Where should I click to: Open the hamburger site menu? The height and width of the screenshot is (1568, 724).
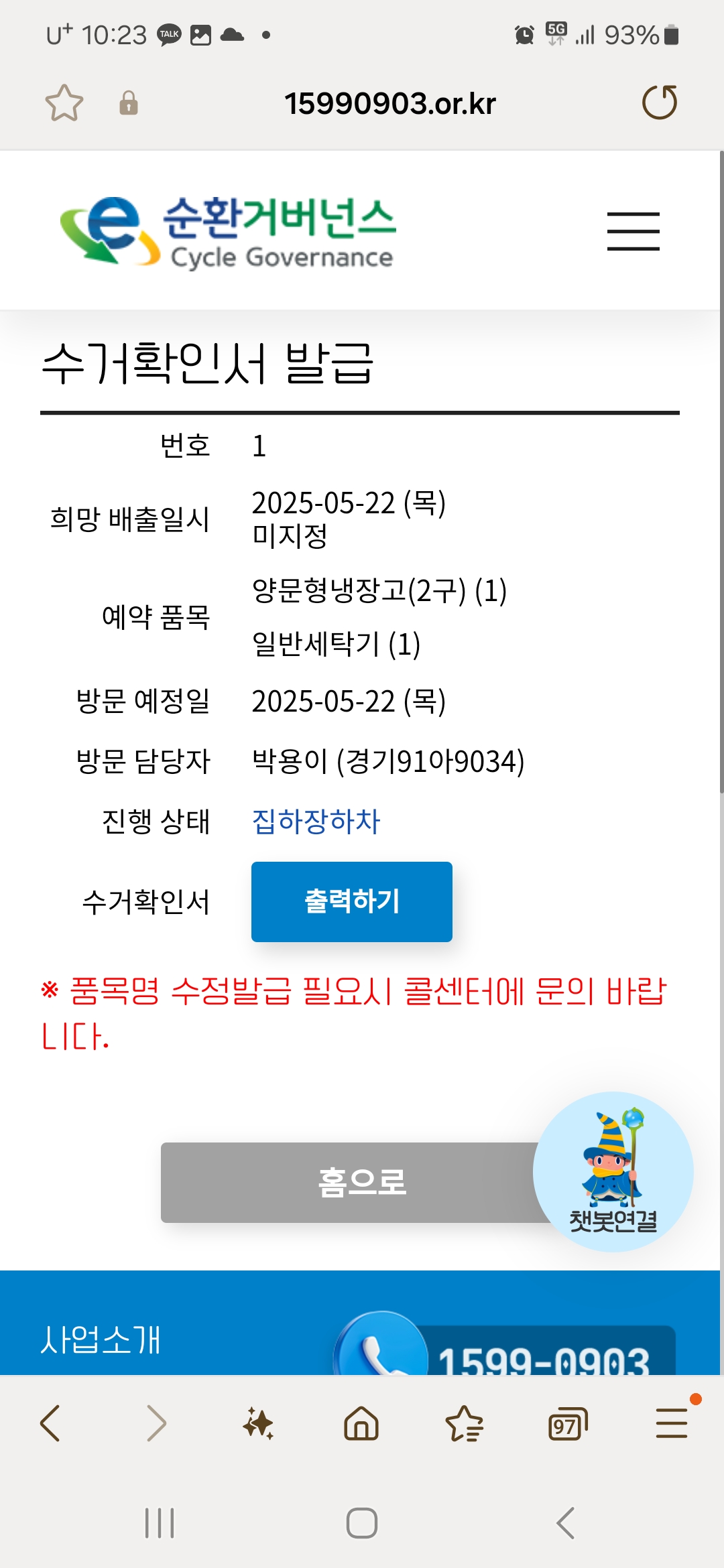pyautogui.click(x=633, y=231)
